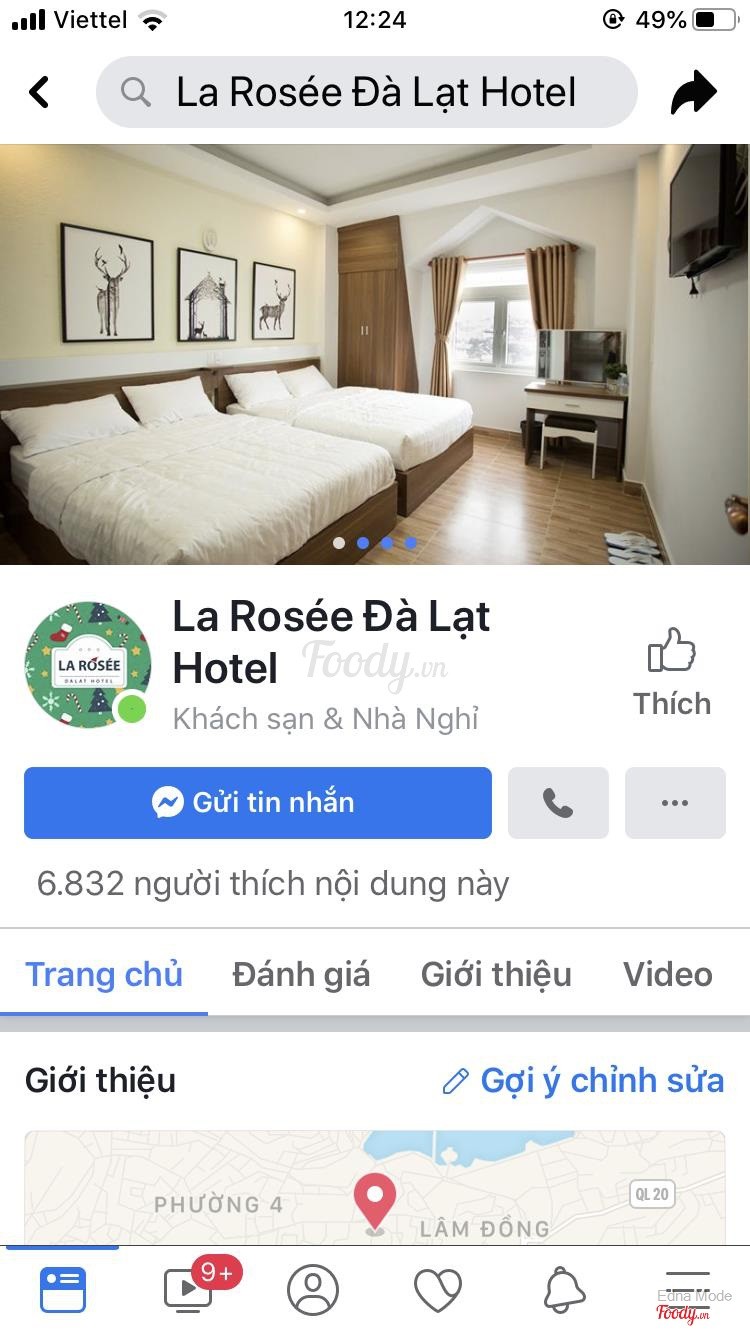Switch to the Đánh giá tab
The height and width of the screenshot is (1334, 750).
301,974
